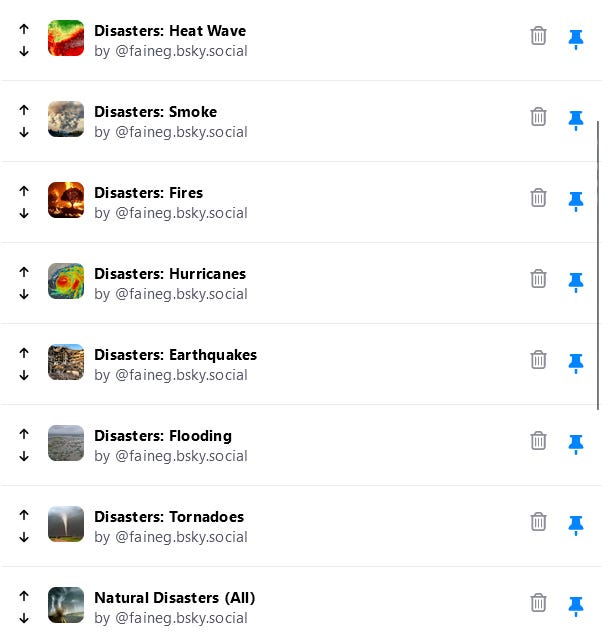The height and width of the screenshot is (641, 608).
Task: Delete the Disasters: Tornadoes feed
Action: (538, 522)
